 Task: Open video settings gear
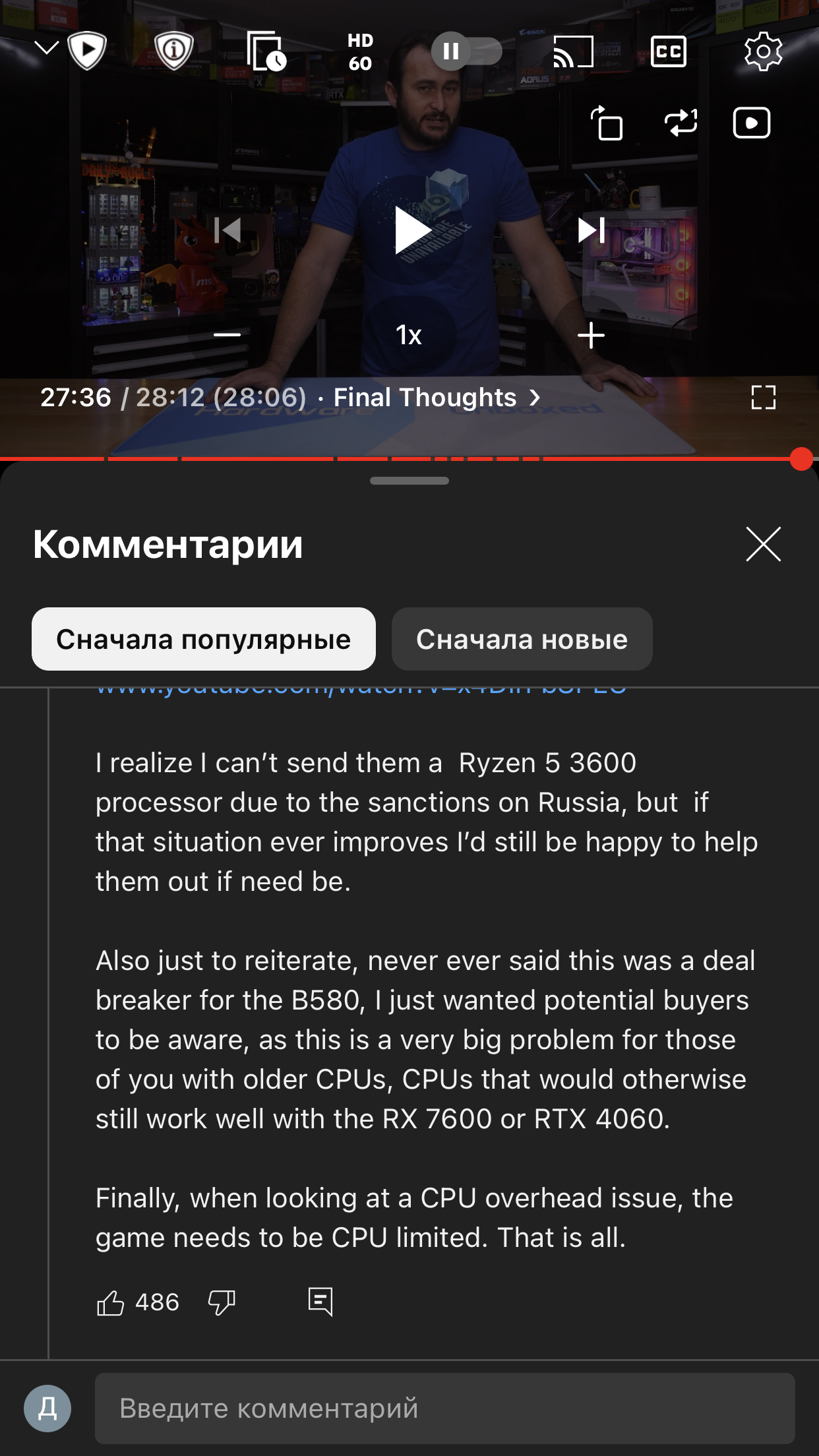pos(763,51)
